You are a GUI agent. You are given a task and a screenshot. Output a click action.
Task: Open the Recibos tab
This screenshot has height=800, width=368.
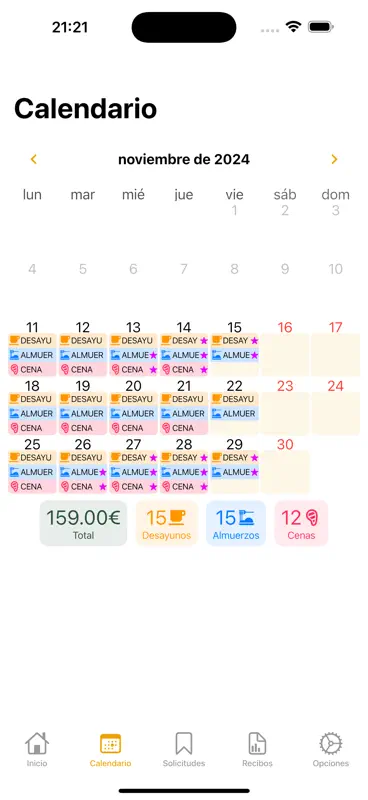coord(257,749)
